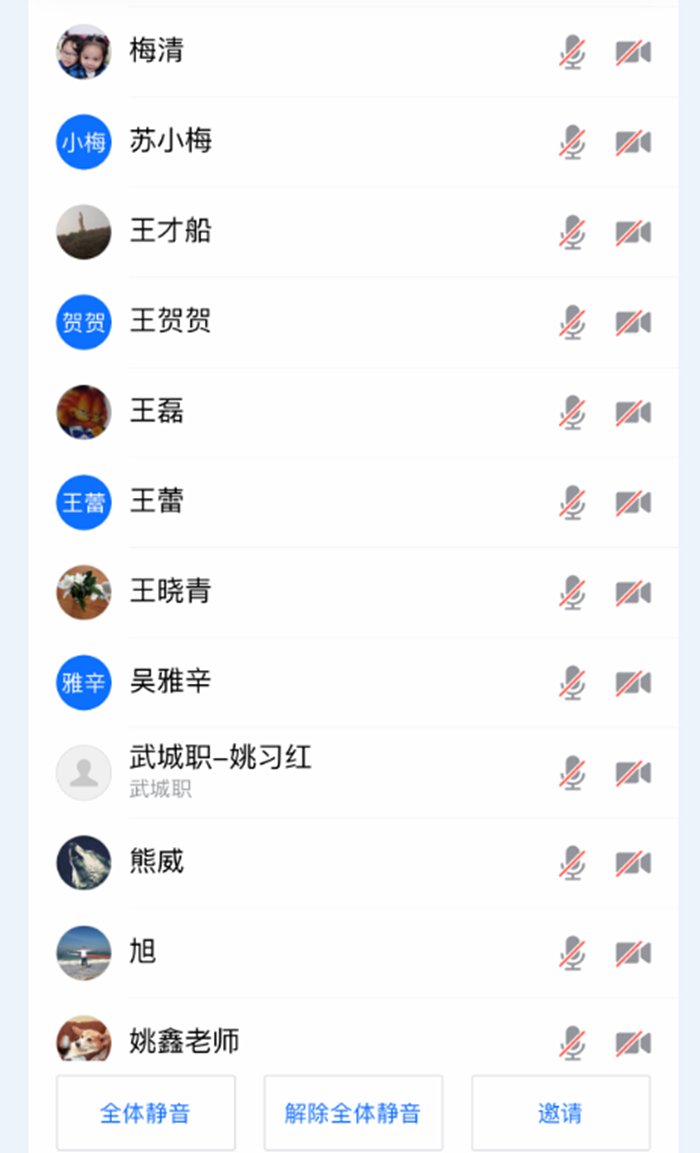700x1153 pixels.
Task: Tap the camera icon for 梅清
Action: [633, 52]
